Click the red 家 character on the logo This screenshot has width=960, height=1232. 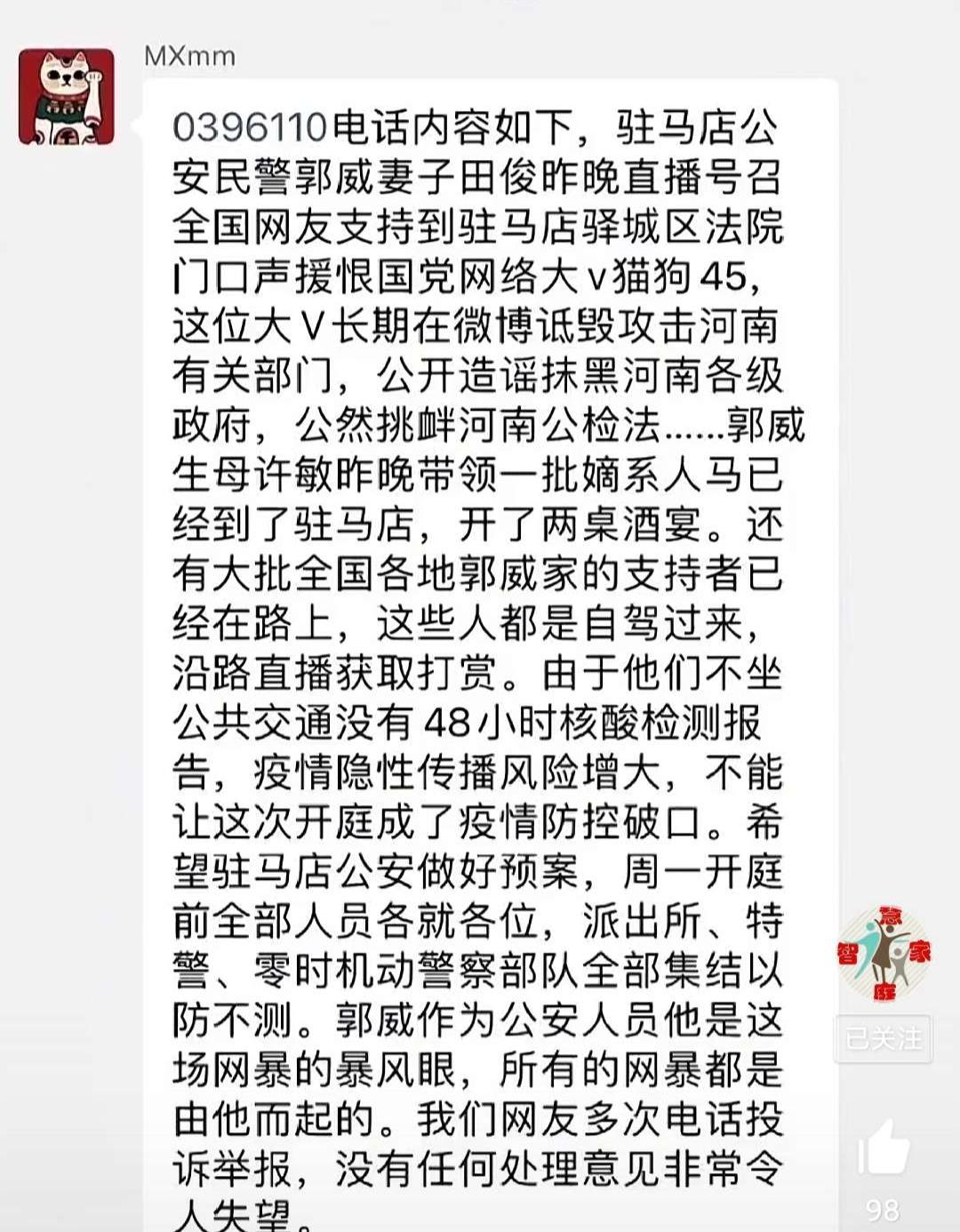point(921,950)
